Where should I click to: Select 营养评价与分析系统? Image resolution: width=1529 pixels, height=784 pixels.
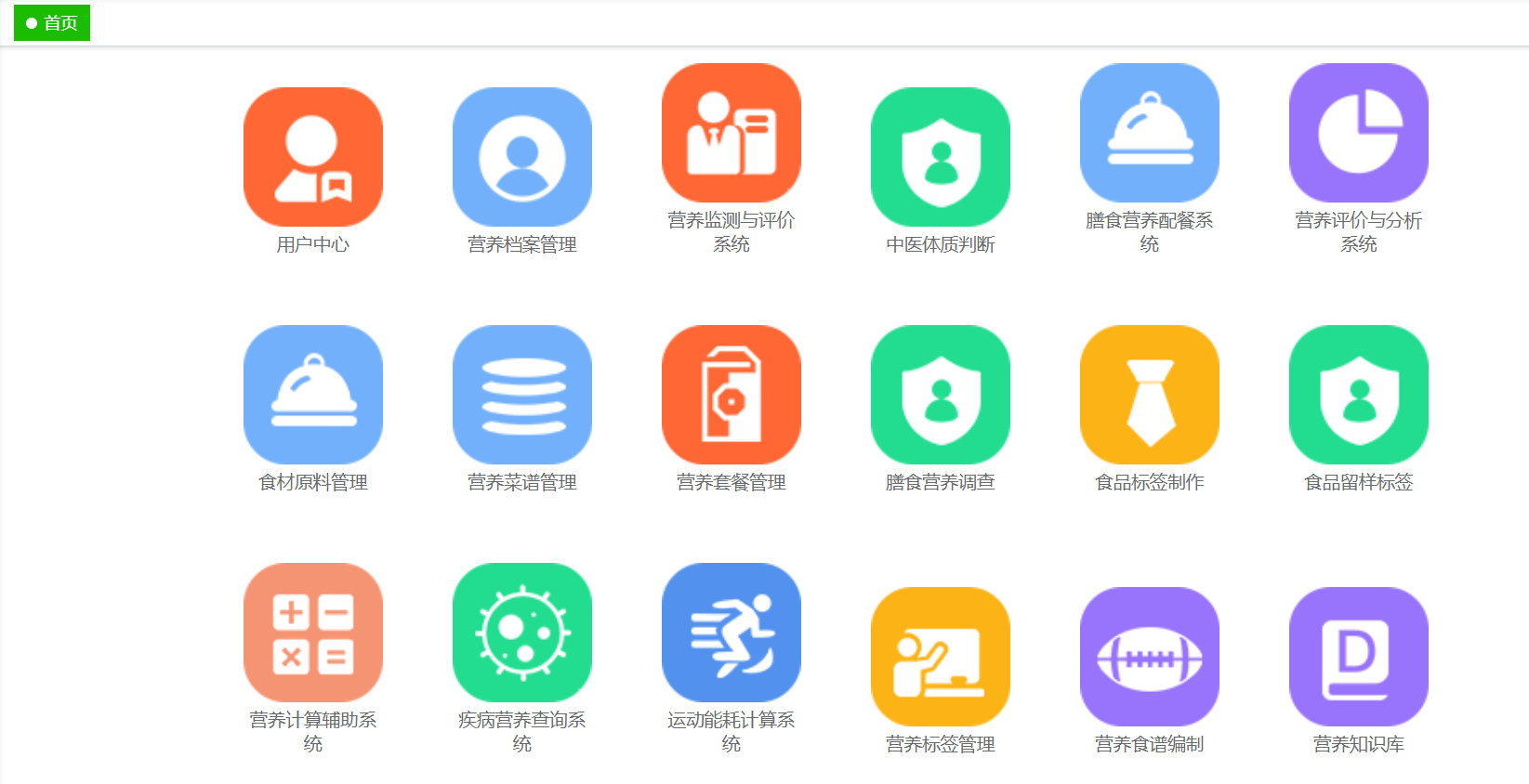click(1359, 134)
